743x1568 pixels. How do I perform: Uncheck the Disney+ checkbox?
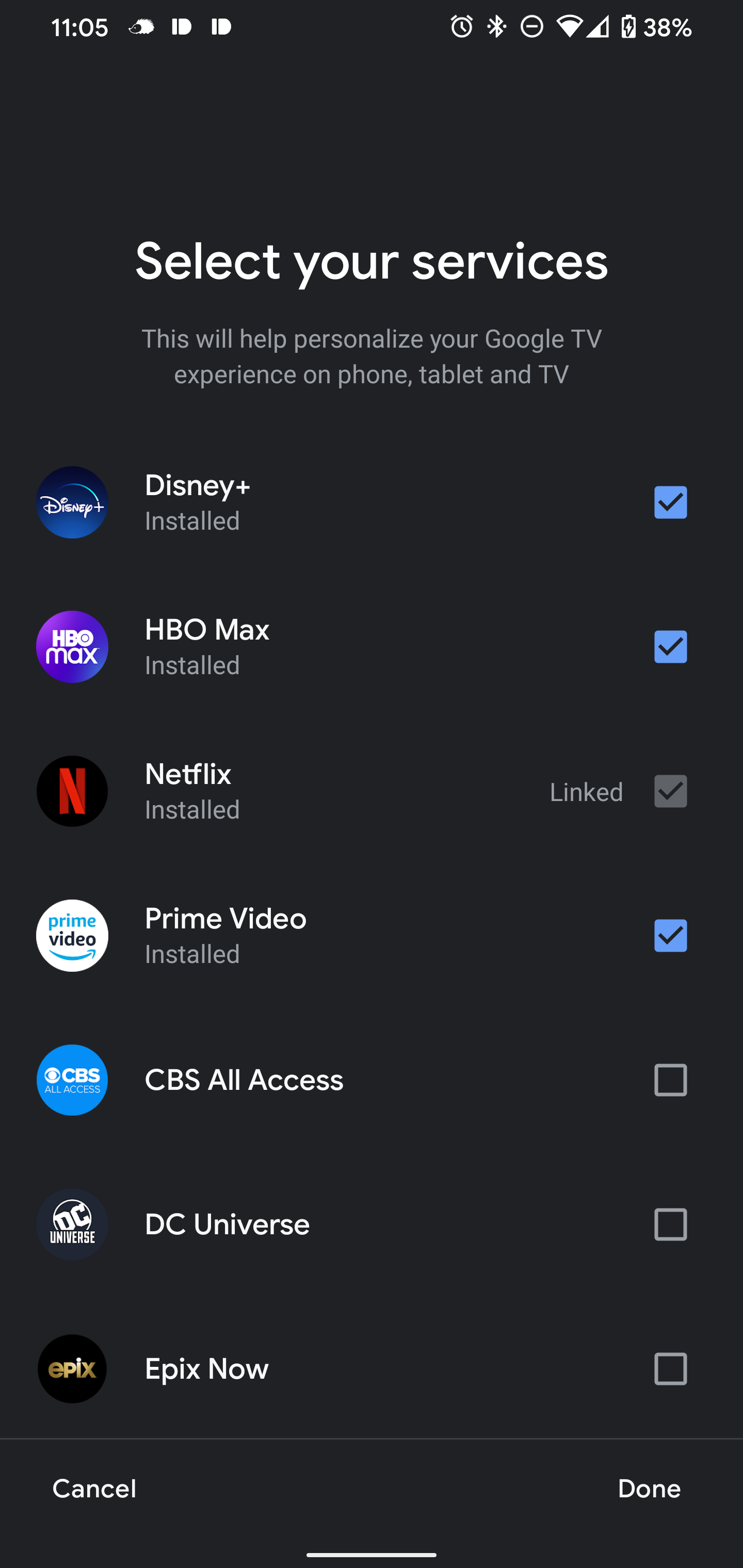tap(670, 501)
